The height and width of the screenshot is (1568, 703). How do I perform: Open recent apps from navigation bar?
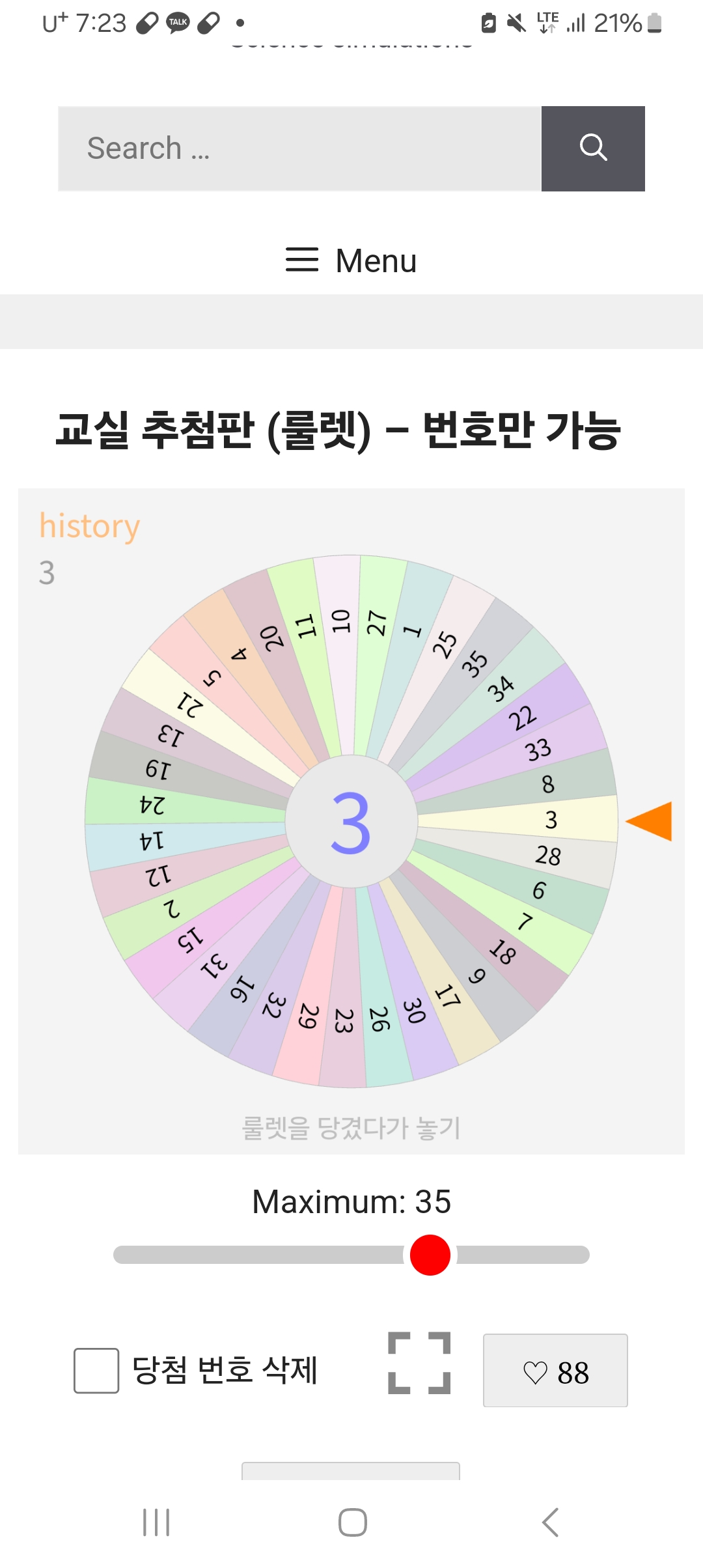pos(156,1522)
